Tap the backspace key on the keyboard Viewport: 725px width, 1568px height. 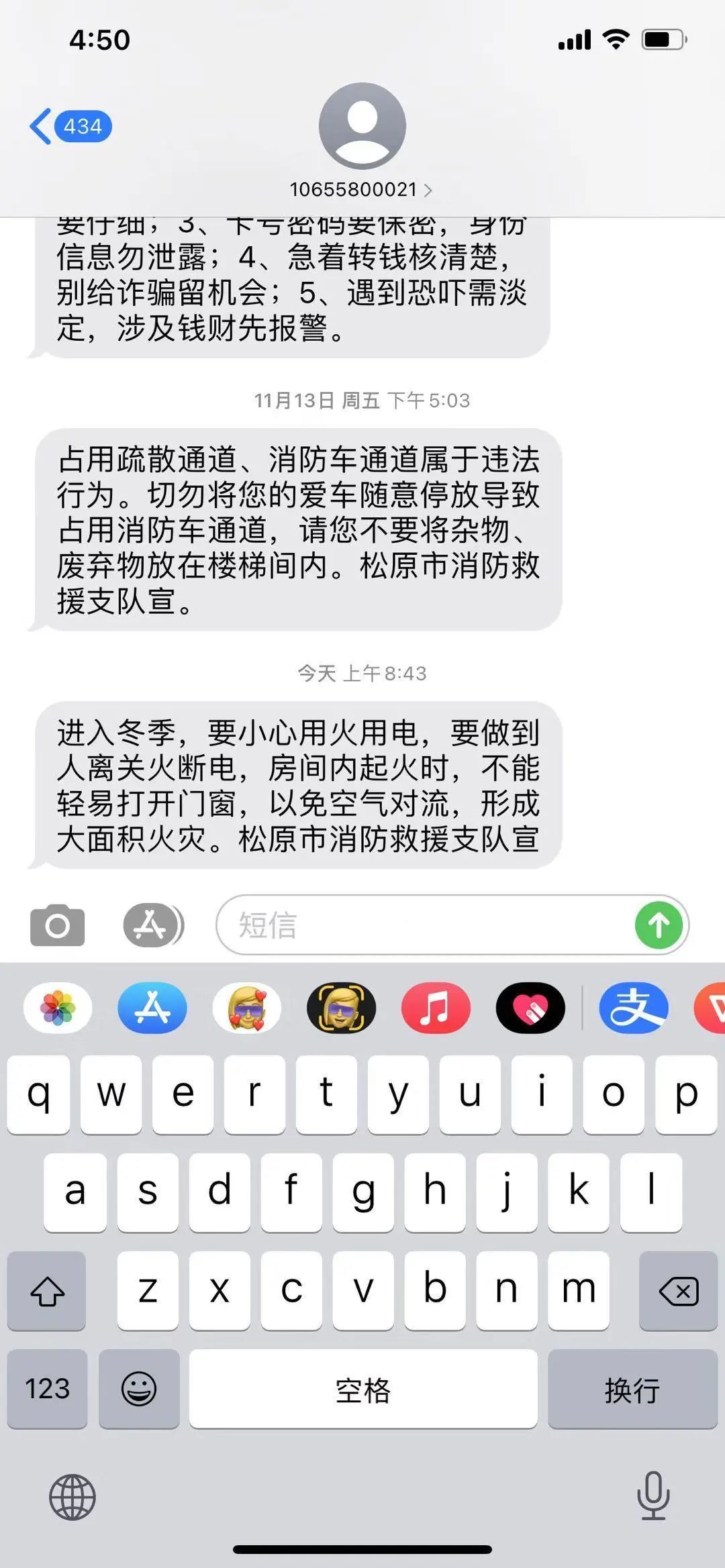click(x=678, y=1290)
